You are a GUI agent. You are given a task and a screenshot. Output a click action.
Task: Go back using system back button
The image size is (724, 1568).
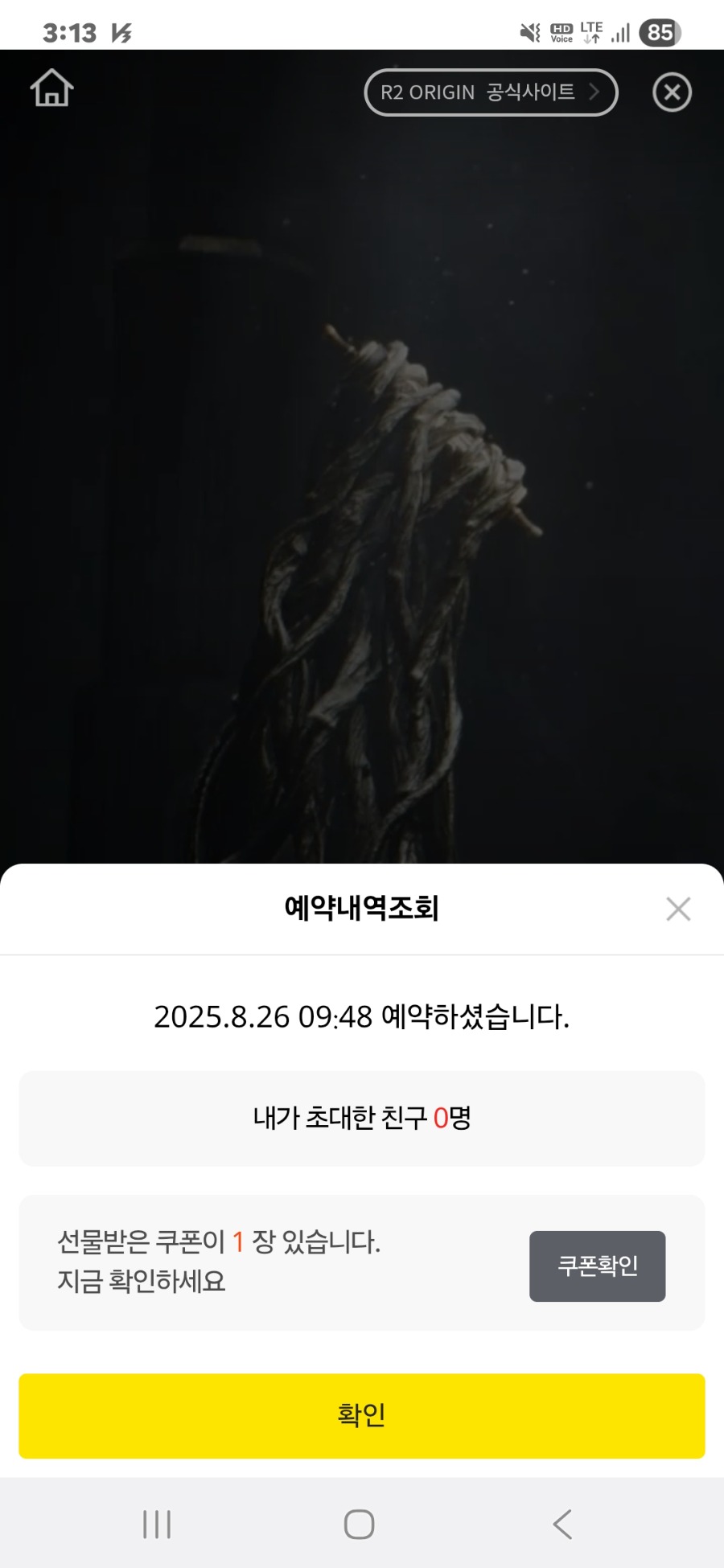coord(563,1524)
